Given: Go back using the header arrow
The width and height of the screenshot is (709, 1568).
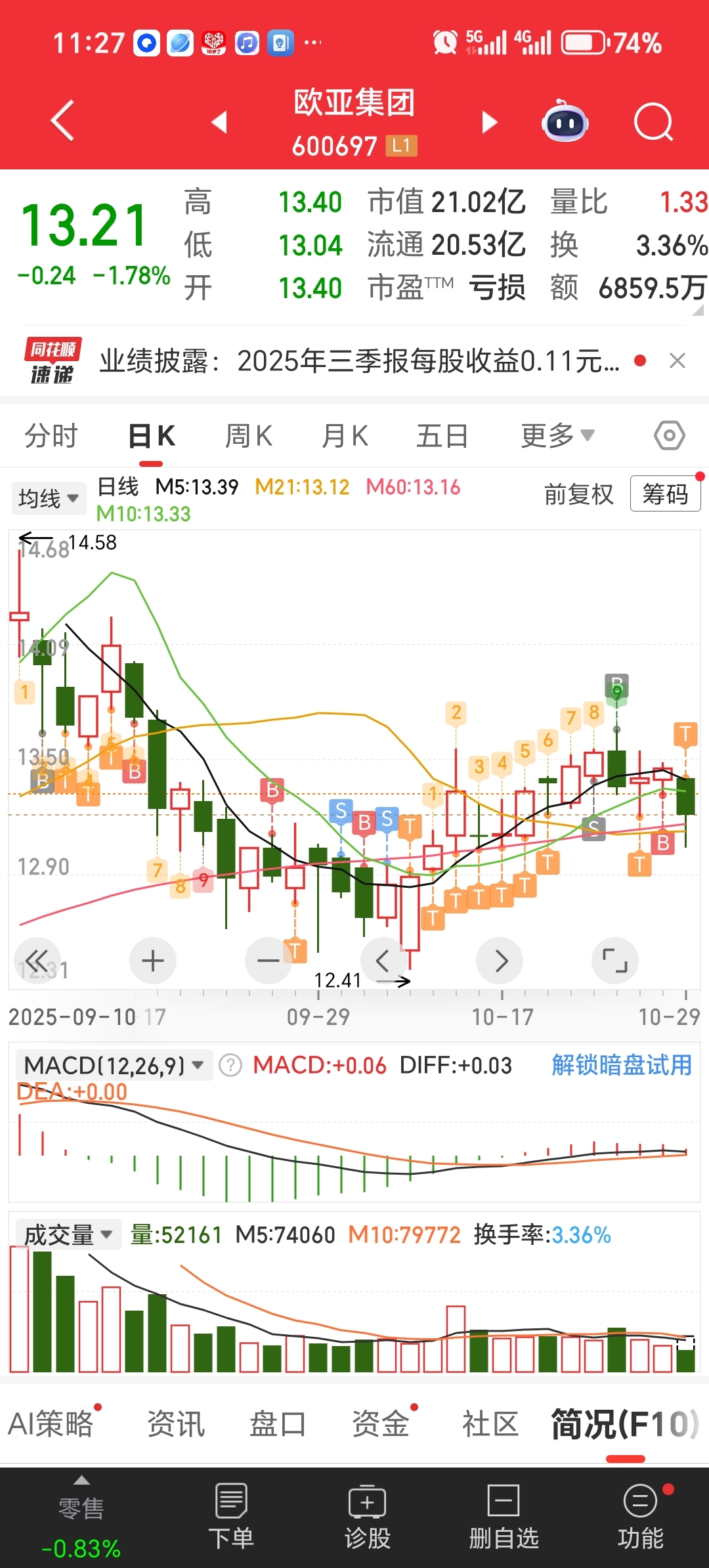Looking at the screenshot, I should pos(63,121).
